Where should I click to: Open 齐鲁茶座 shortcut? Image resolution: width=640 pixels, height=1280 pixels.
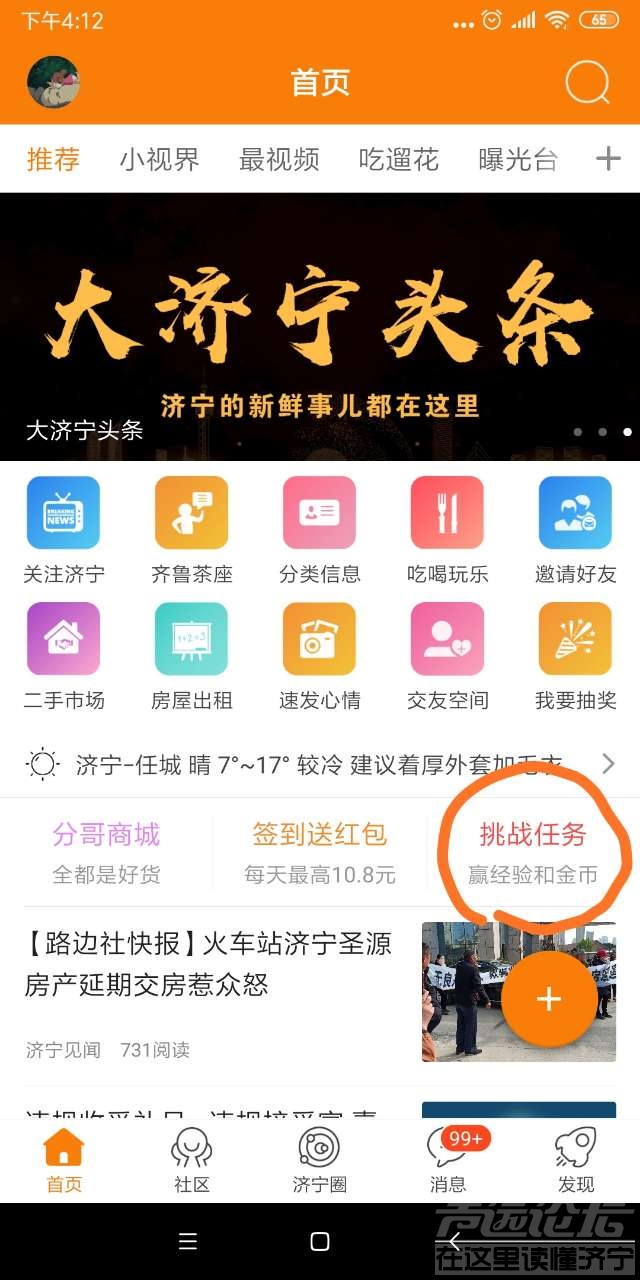pyautogui.click(x=191, y=530)
